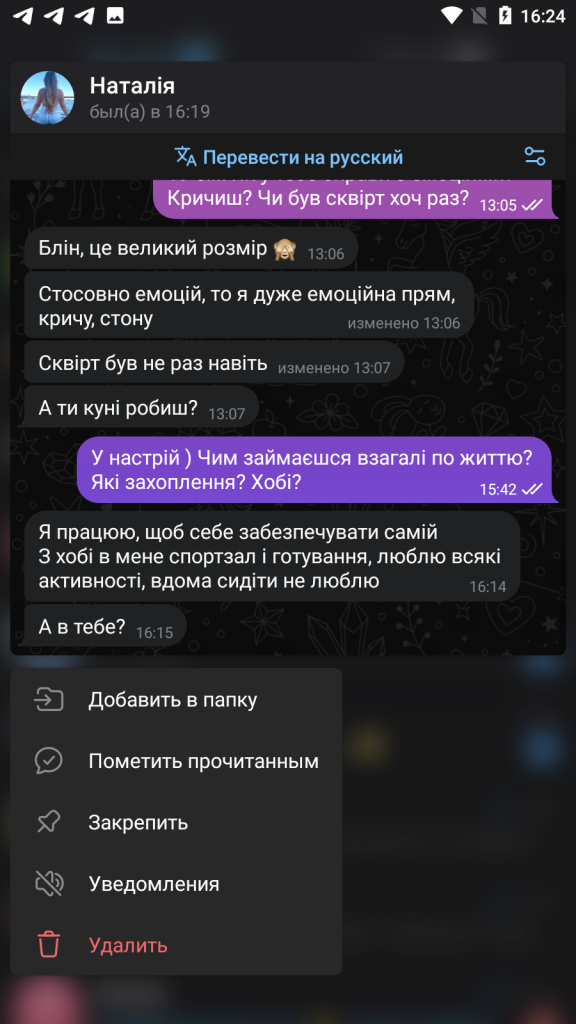Tap the Наталія profile avatar
This screenshot has width=576, height=1024.
(47, 97)
